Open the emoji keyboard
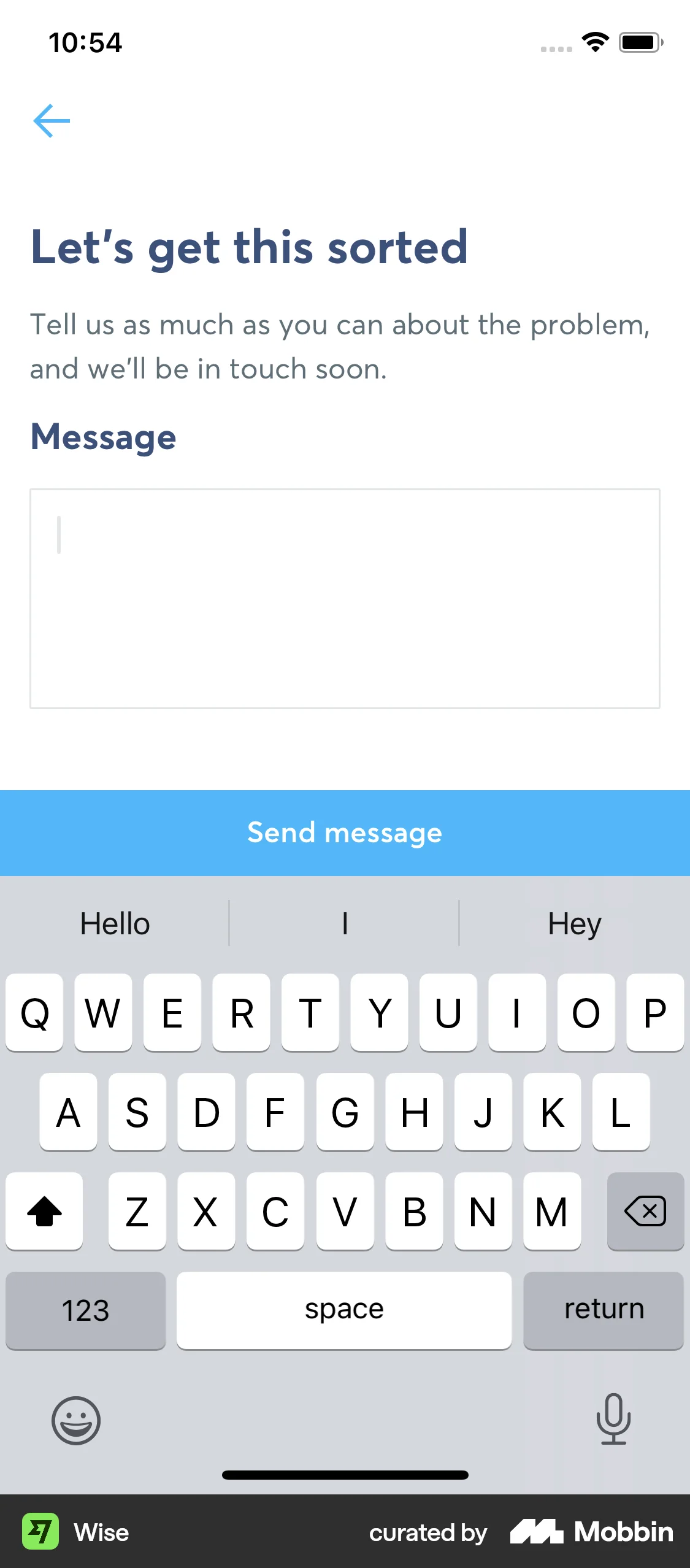The width and height of the screenshot is (690, 1568). pyautogui.click(x=75, y=1422)
